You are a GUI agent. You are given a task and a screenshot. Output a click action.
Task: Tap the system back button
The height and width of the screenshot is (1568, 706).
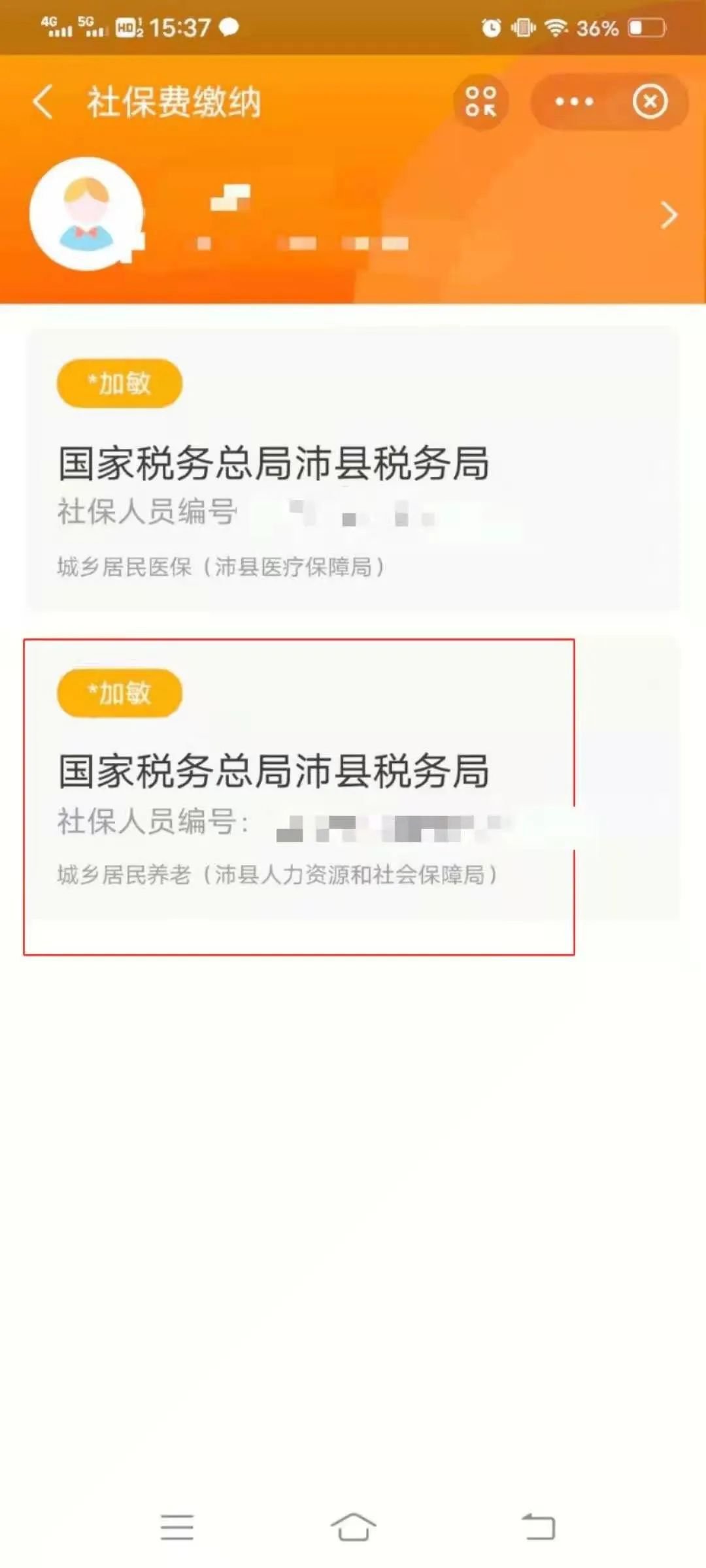pyautogui.click(x=538, y=1527)
